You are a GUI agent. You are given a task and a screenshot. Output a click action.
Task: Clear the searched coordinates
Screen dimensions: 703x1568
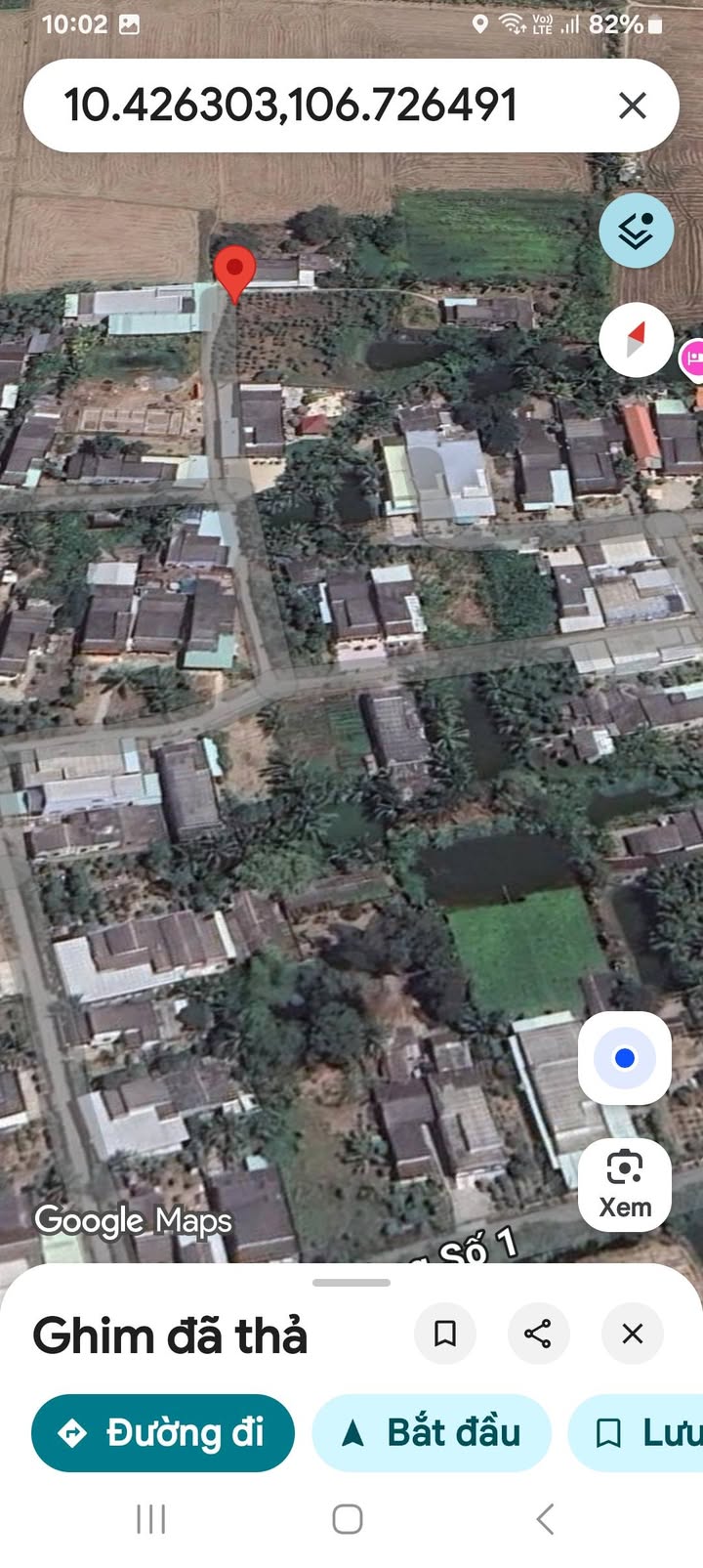(x=633, y=106)
